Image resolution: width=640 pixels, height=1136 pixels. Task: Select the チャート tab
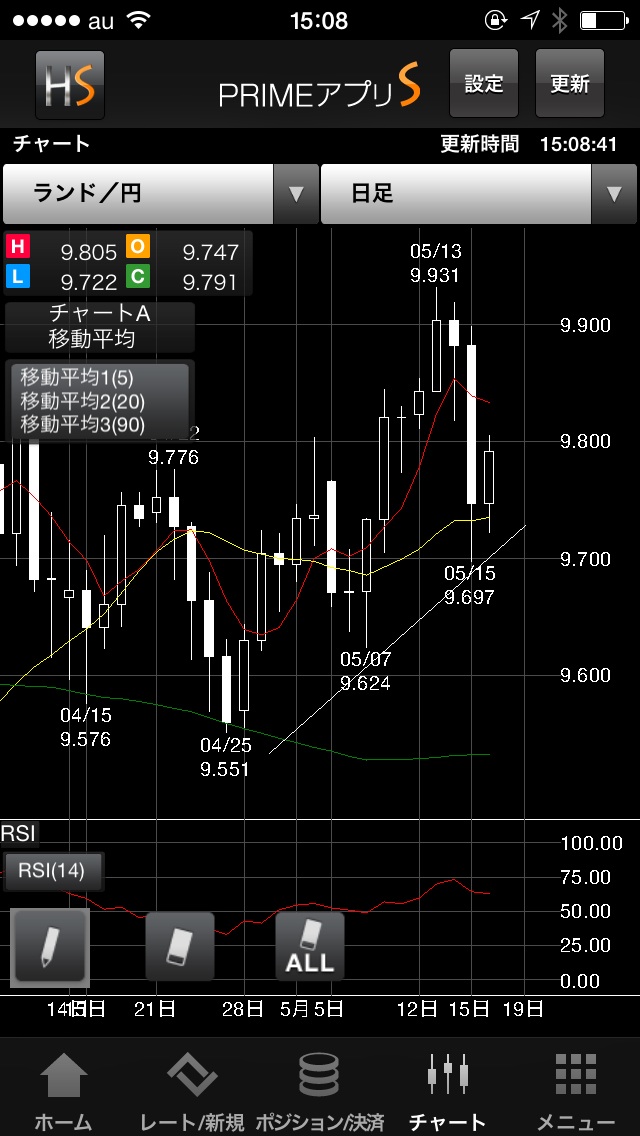[447, 1090]
